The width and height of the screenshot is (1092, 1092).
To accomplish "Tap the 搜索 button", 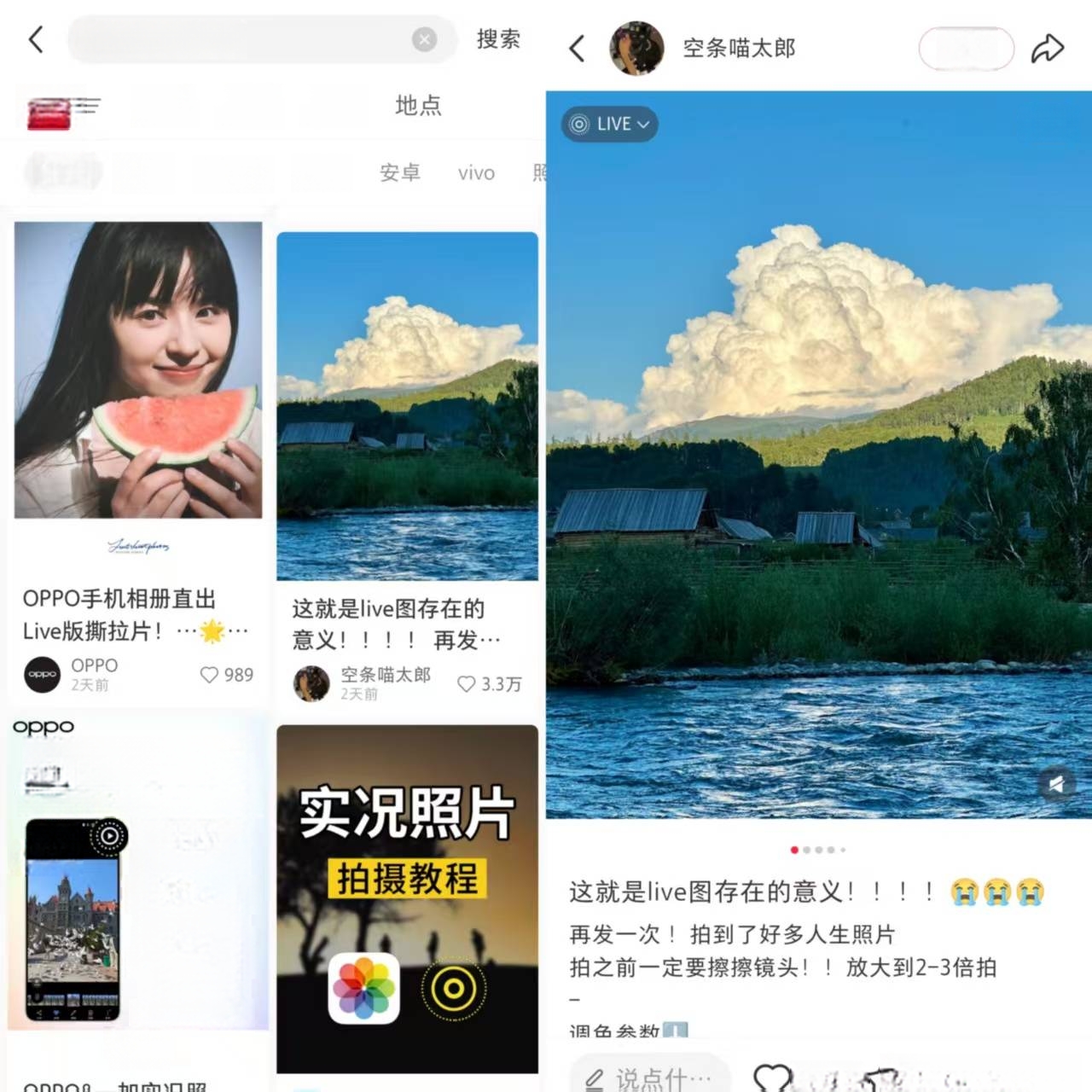I will 498,39.
